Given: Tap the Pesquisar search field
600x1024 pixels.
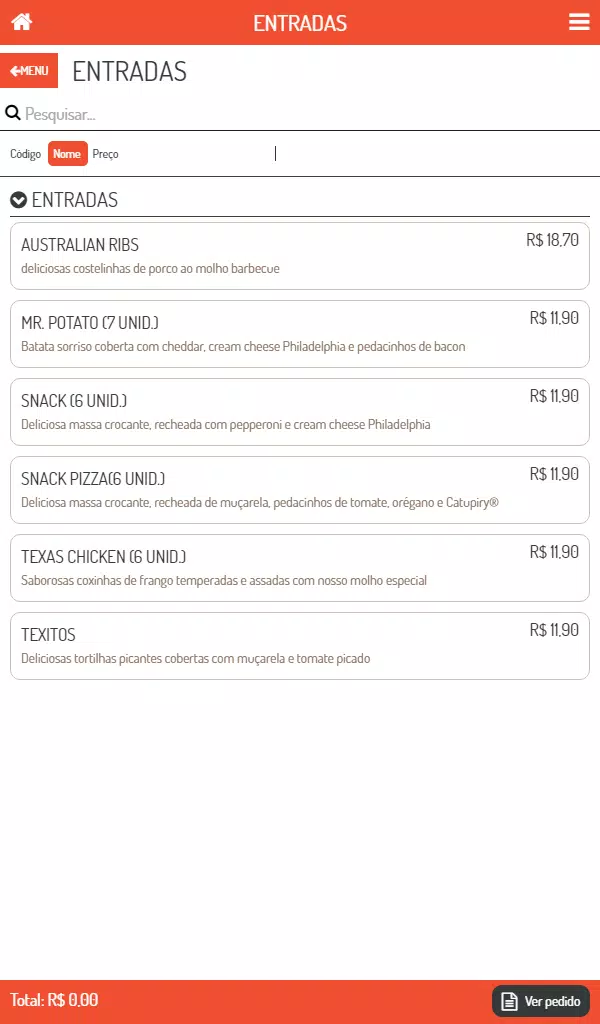Looking at the screenshot, I should (x=300, y=114).
